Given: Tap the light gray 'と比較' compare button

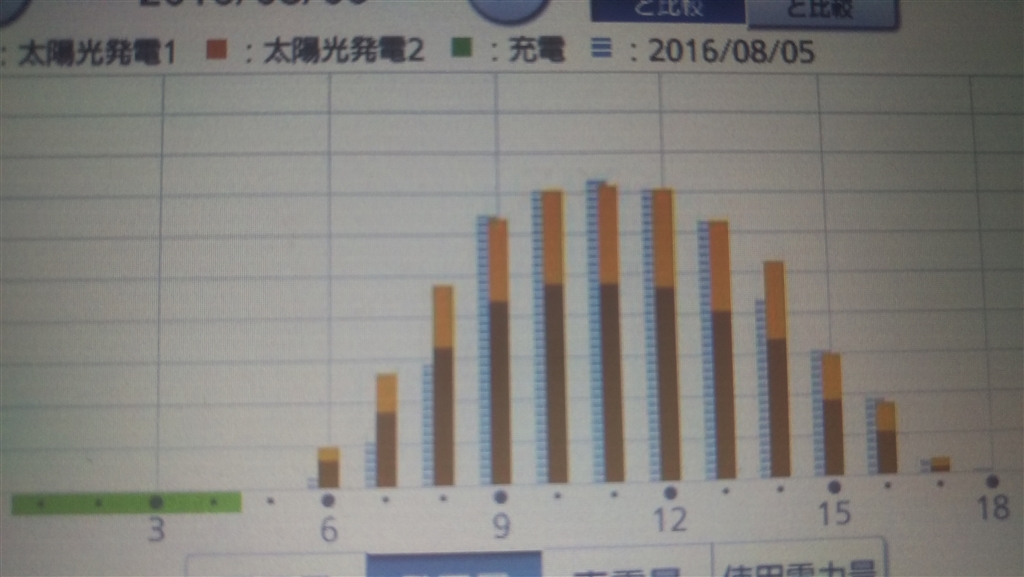Looking at the screenshot, I should tap(822, 11).
